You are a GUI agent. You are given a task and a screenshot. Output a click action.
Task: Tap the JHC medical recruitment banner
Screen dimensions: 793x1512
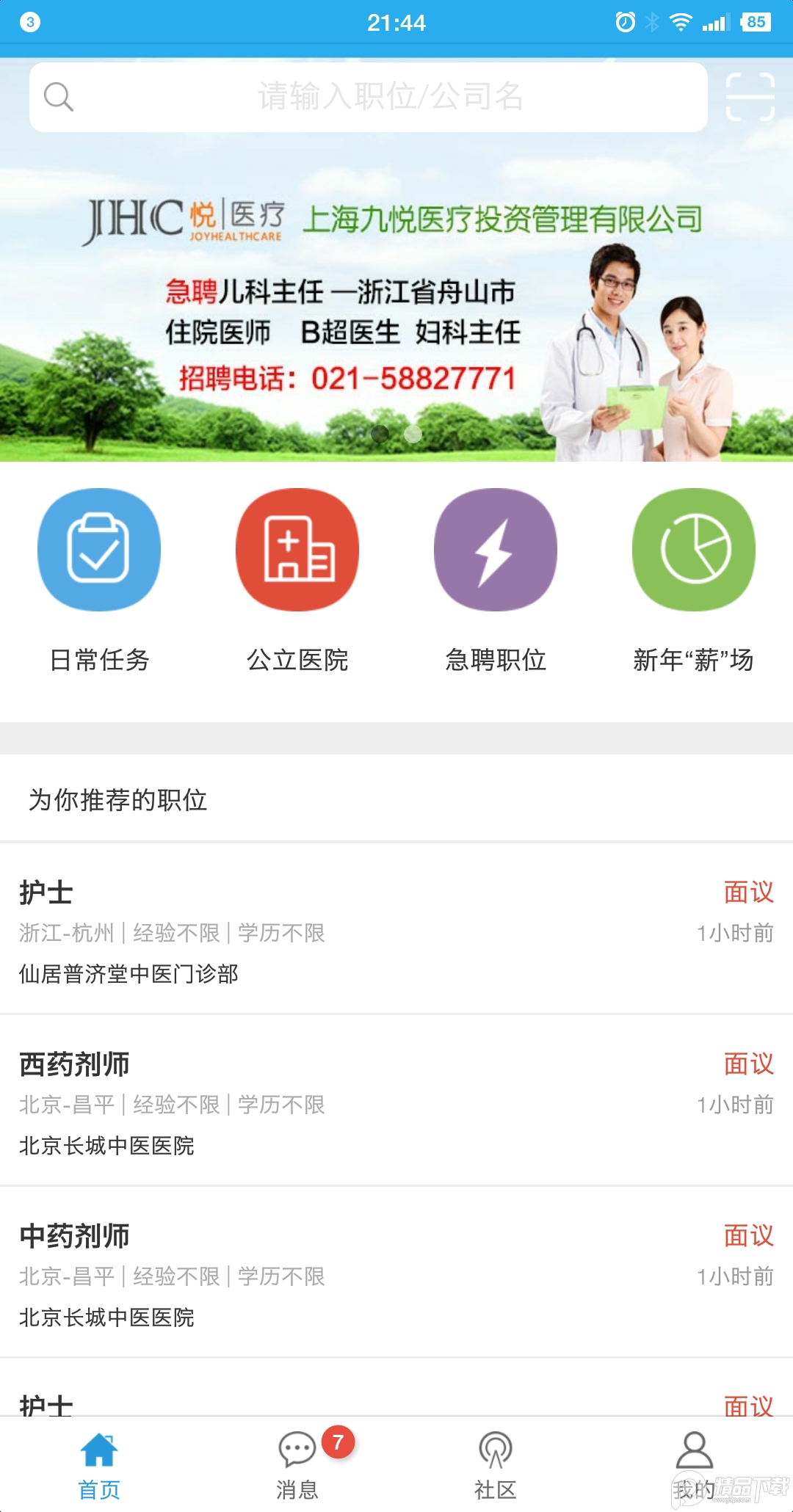coord(396,294)
